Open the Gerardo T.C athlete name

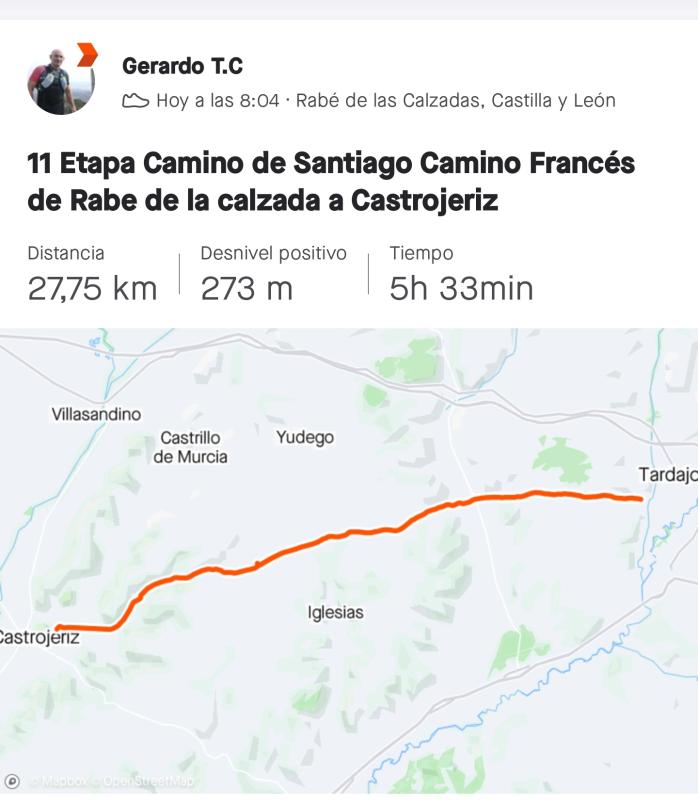tap(182, 66)
